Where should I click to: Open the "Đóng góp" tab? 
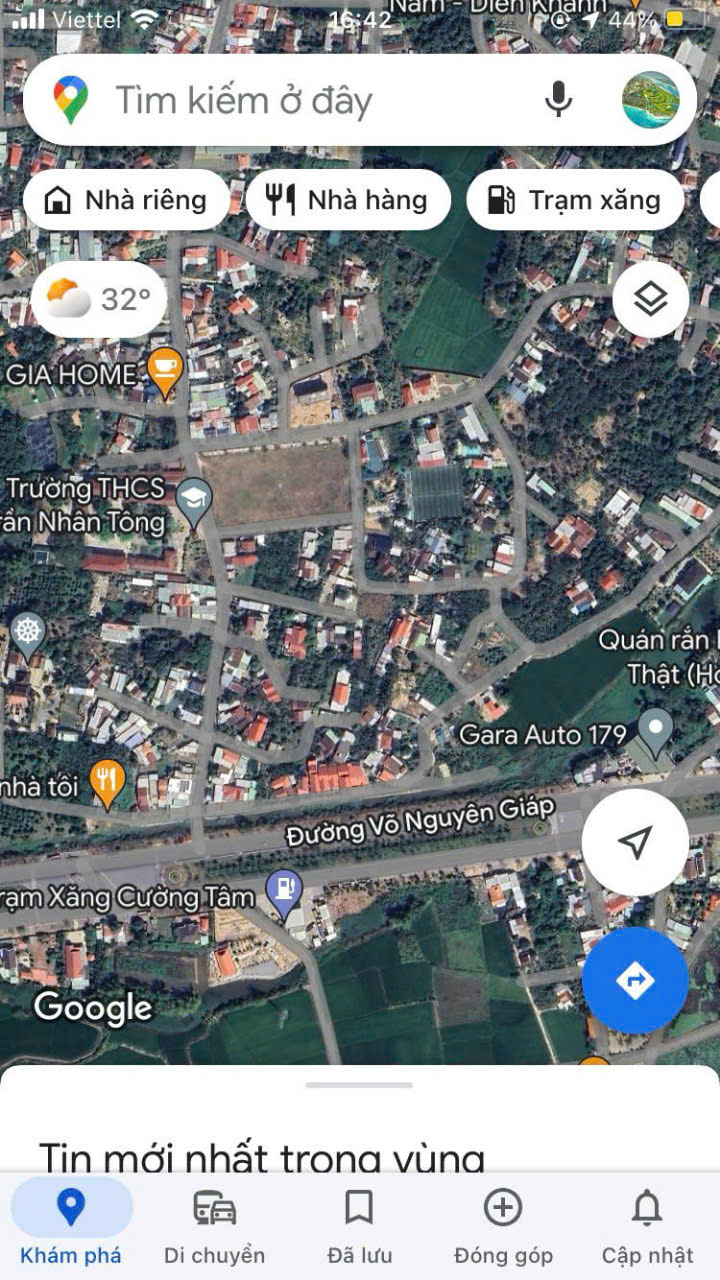[503, 1228]
